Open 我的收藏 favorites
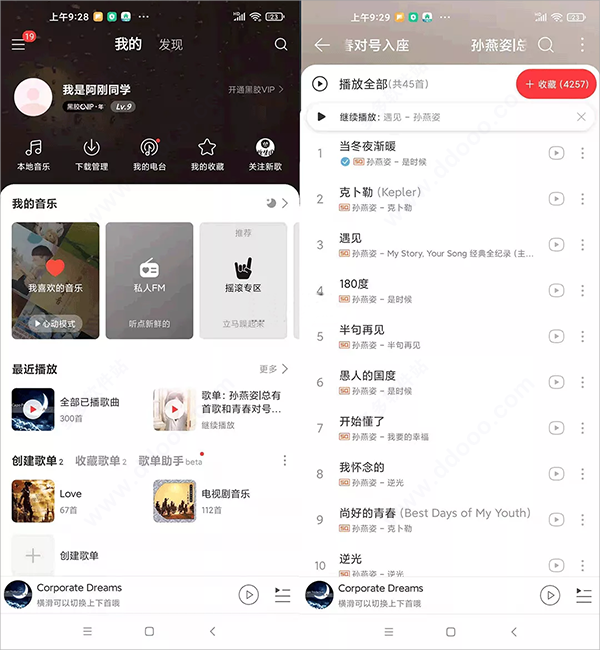 click(x=207, y=155)
